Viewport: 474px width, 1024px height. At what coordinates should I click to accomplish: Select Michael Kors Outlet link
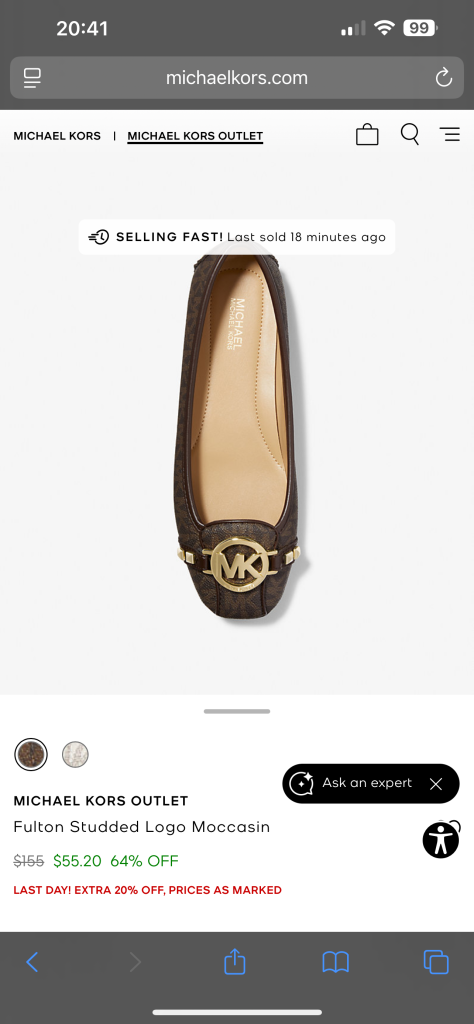click(x=195, y=136)
